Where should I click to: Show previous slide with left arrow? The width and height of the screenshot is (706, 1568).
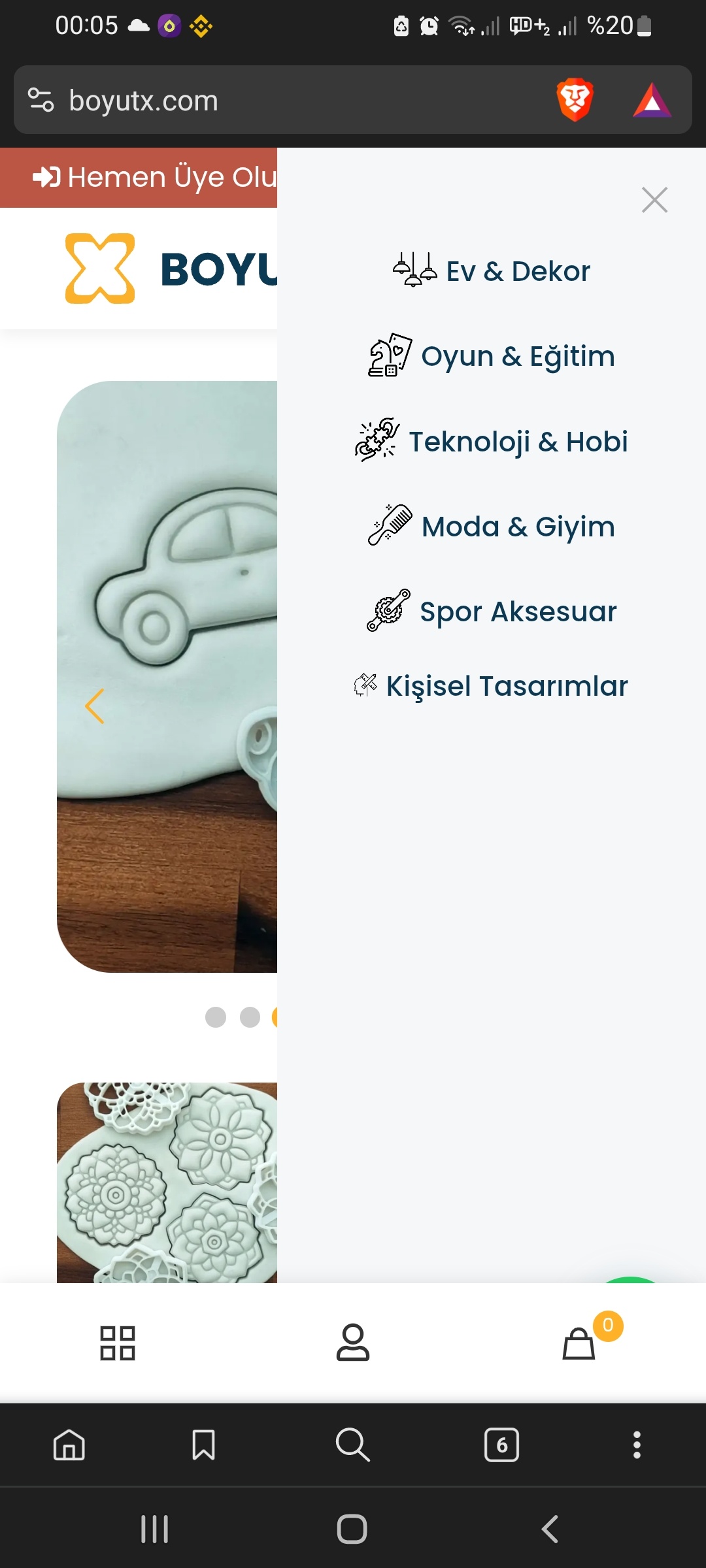[95, 706]
